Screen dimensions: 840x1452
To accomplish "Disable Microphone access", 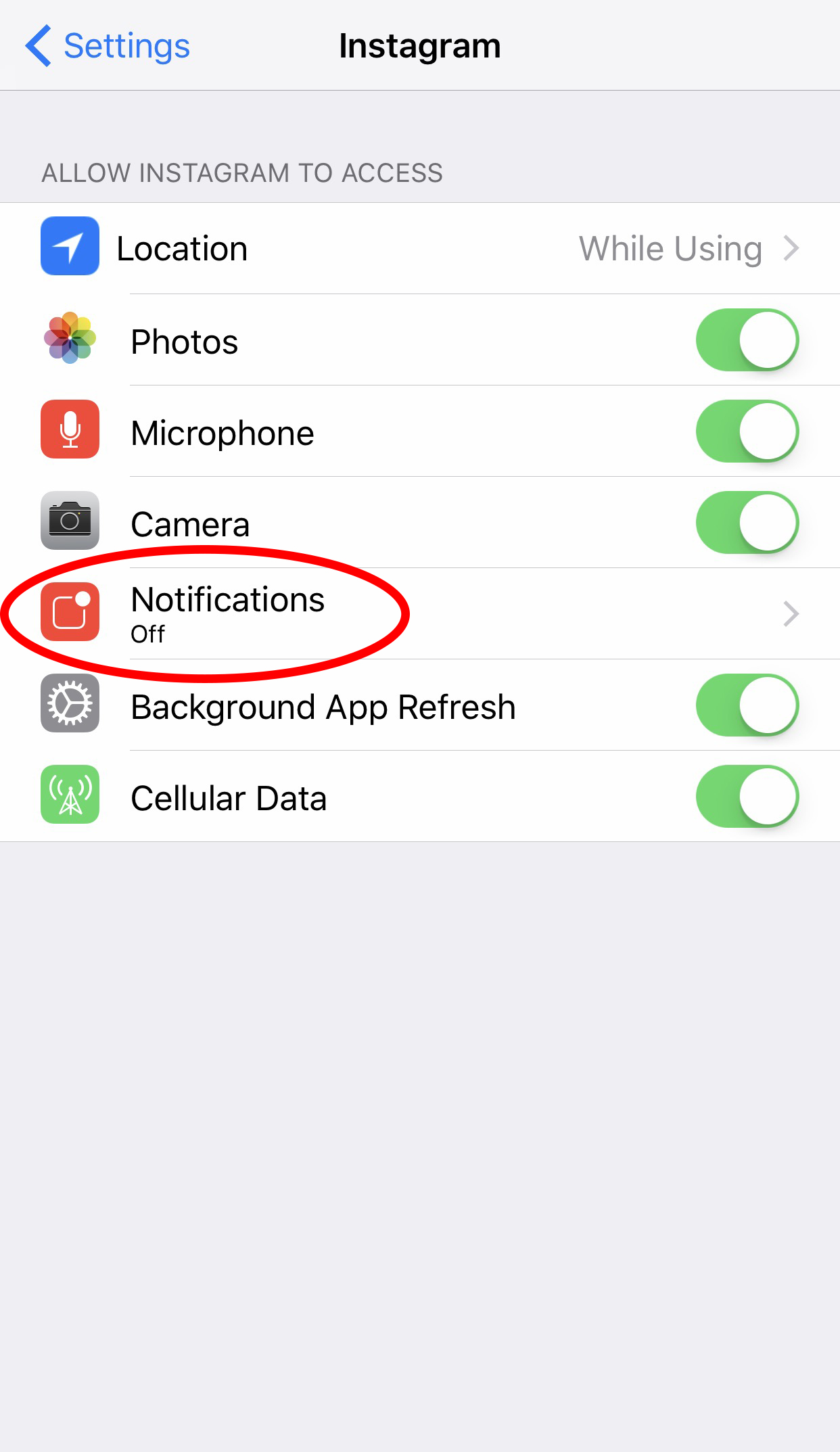I will pyautogui.click(x=747, y=431).
